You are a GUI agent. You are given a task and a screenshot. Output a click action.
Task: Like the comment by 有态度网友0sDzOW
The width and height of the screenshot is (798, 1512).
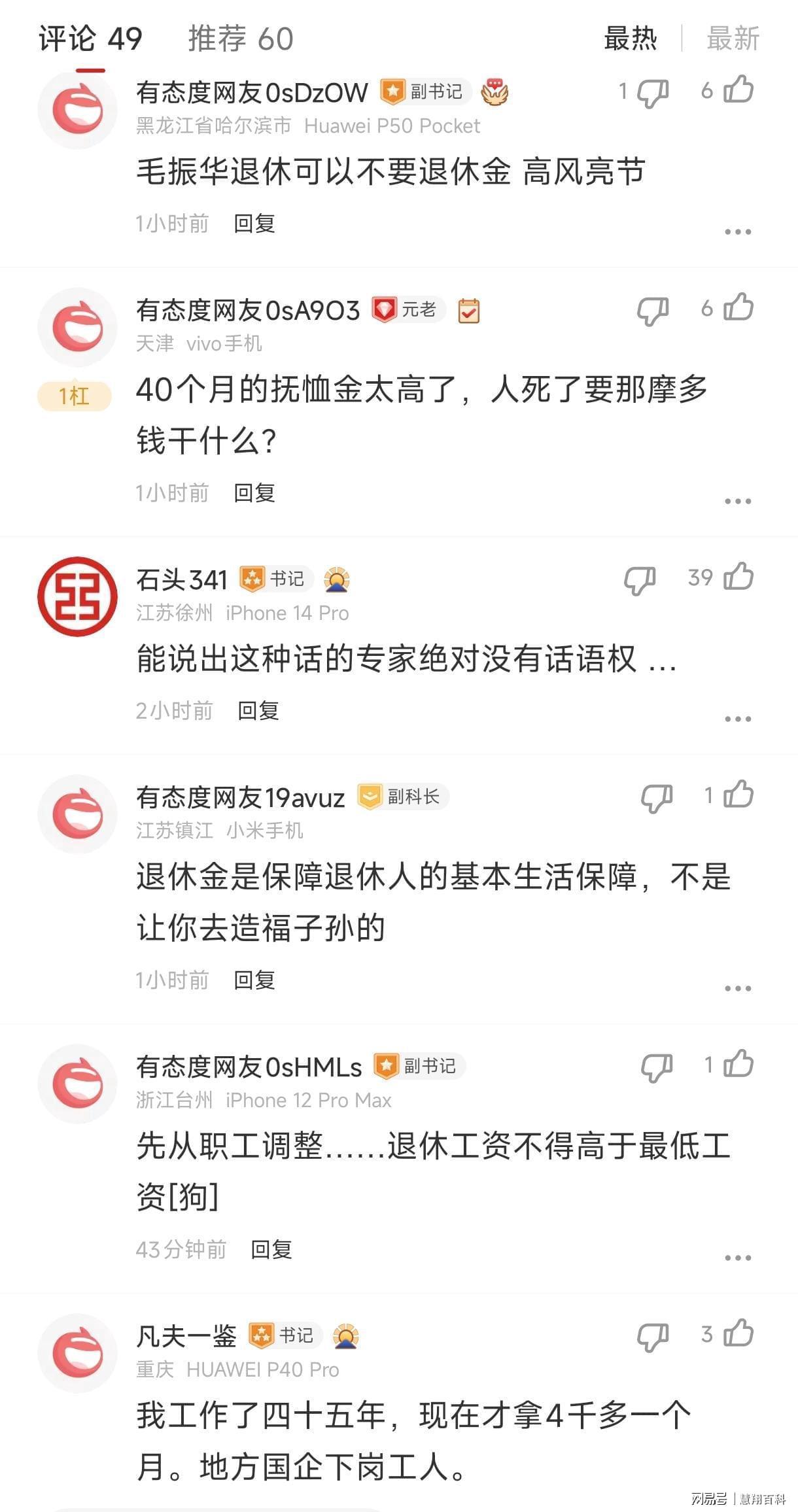pos(739,90)
